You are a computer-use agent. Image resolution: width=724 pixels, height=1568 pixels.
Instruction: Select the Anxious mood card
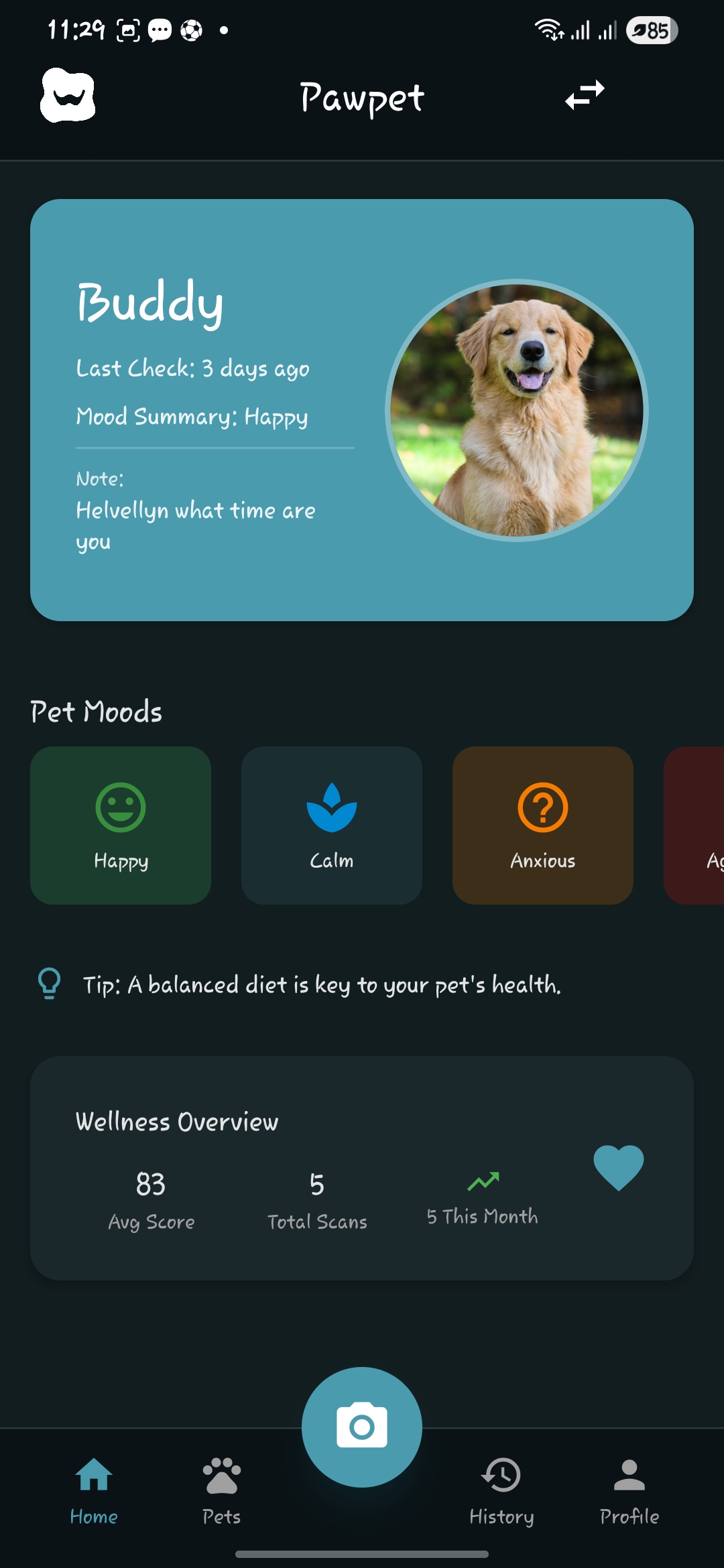tap(543, 825)
